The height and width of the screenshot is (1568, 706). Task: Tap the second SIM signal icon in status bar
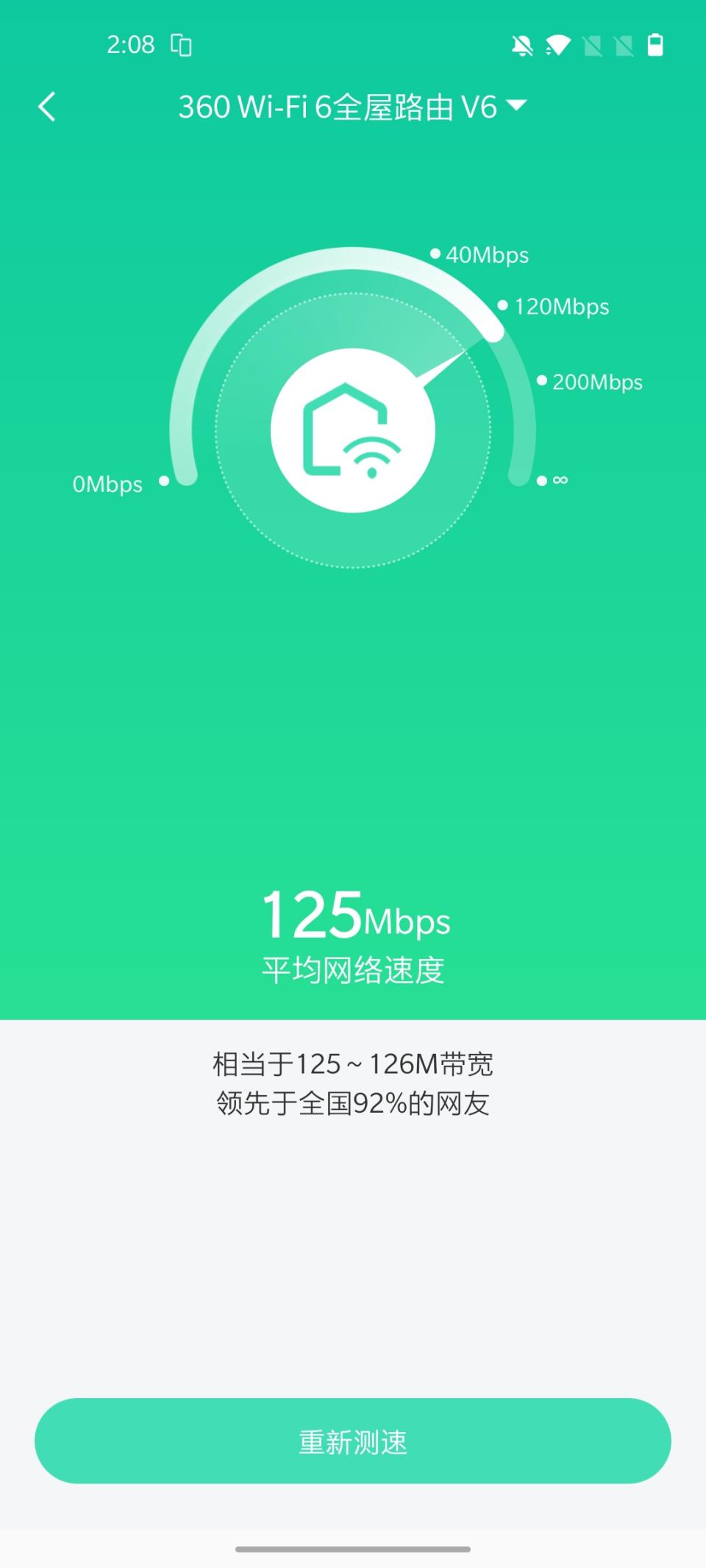tap(623, 44)
